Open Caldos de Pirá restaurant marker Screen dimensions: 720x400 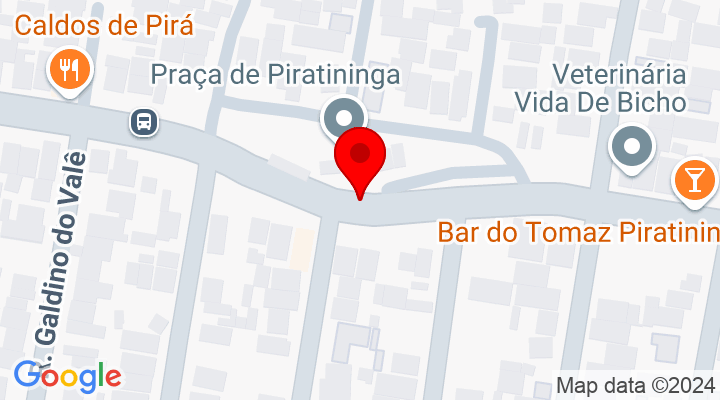click(69, 69)
